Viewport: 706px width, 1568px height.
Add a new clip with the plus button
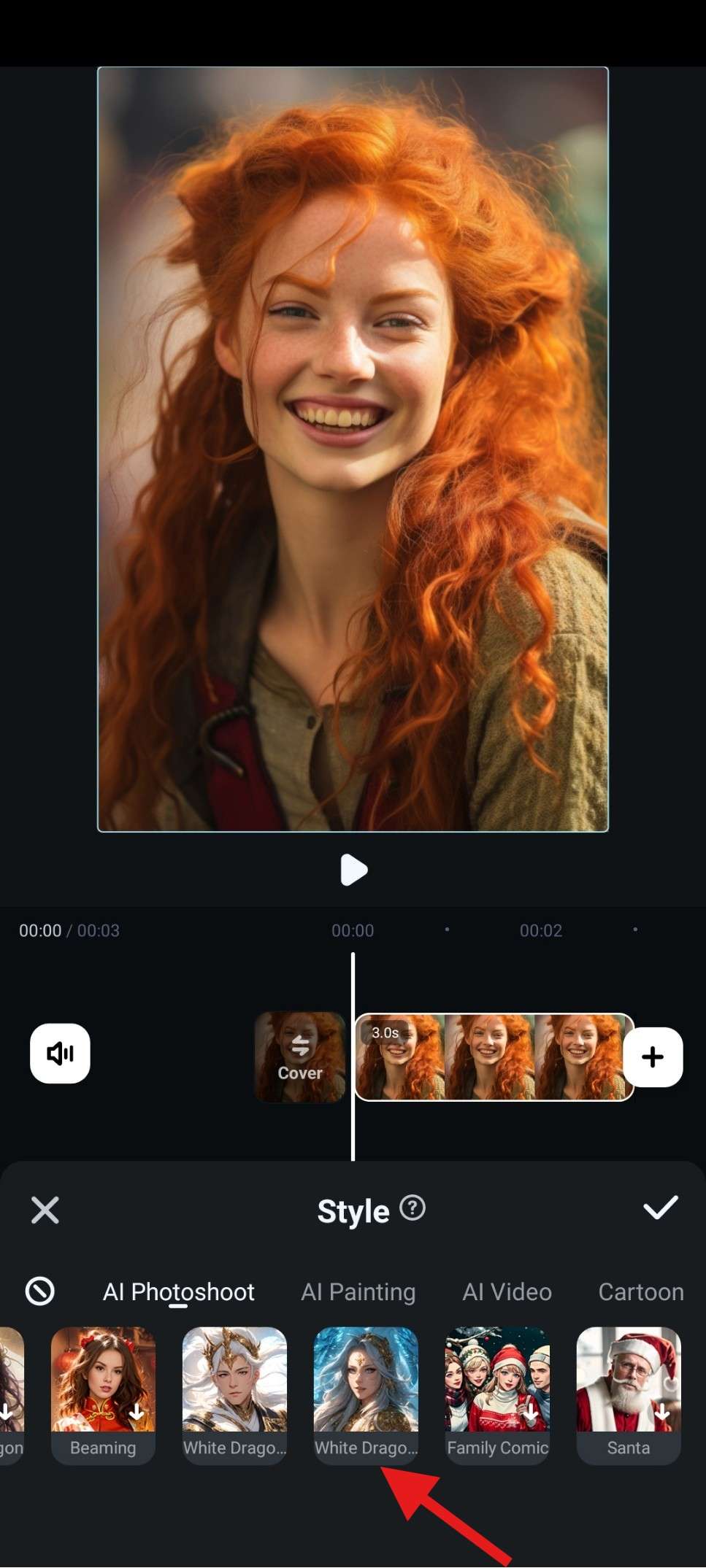coord(653,1057)
